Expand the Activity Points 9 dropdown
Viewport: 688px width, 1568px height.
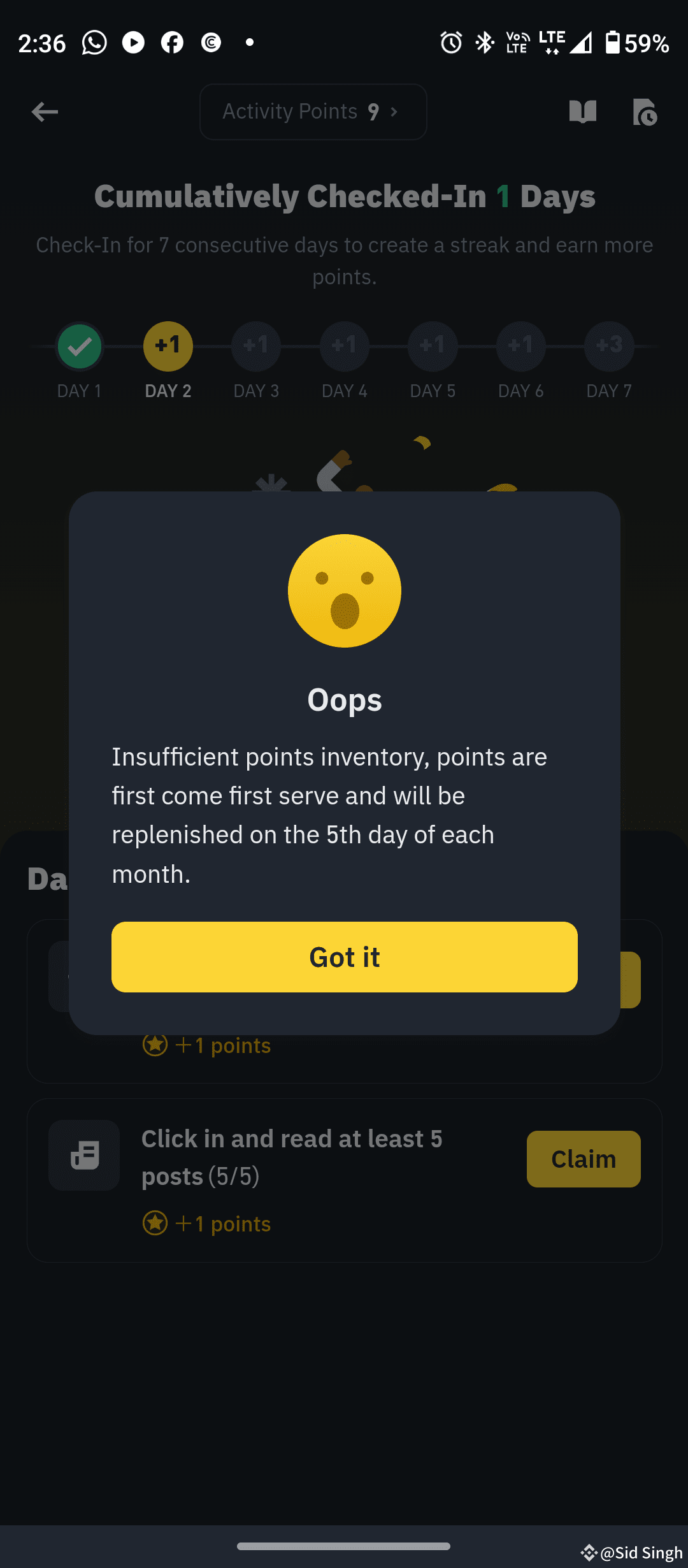[x=312, y=112]
